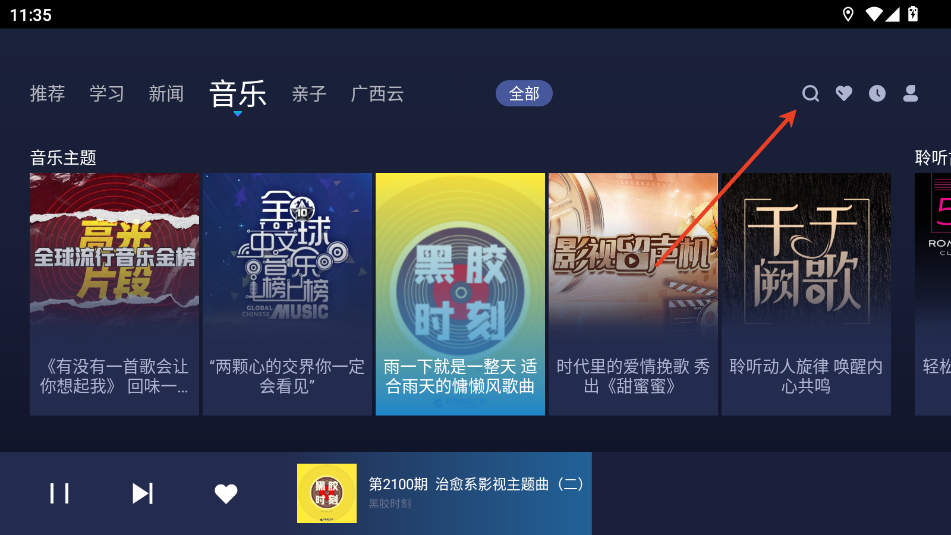The width and height of the screenshot is (951, 535).
Task: Open the 高光片段 music theme card
Action: (115, 294)
